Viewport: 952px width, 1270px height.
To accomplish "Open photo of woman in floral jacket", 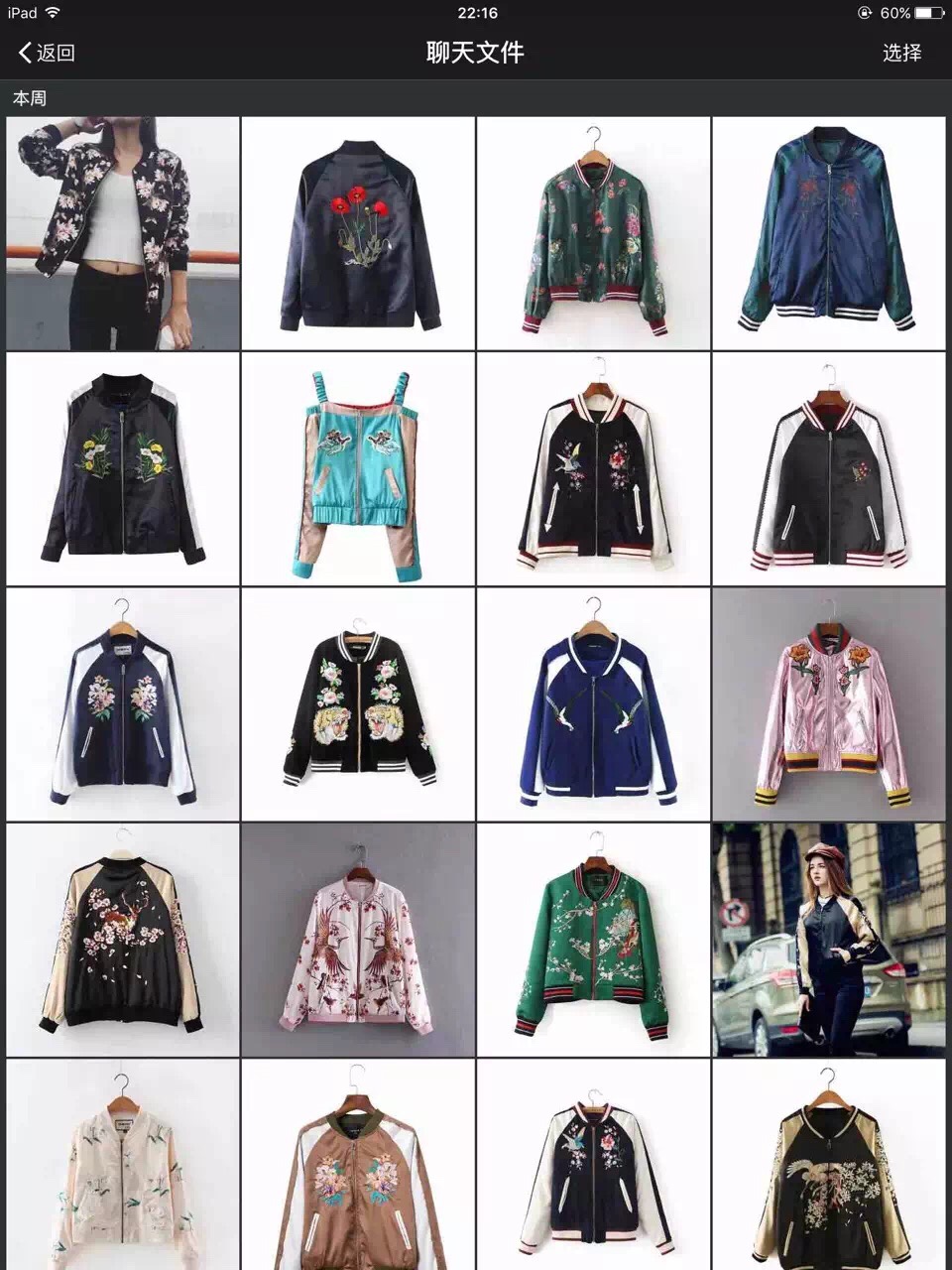I will (123, 234).
